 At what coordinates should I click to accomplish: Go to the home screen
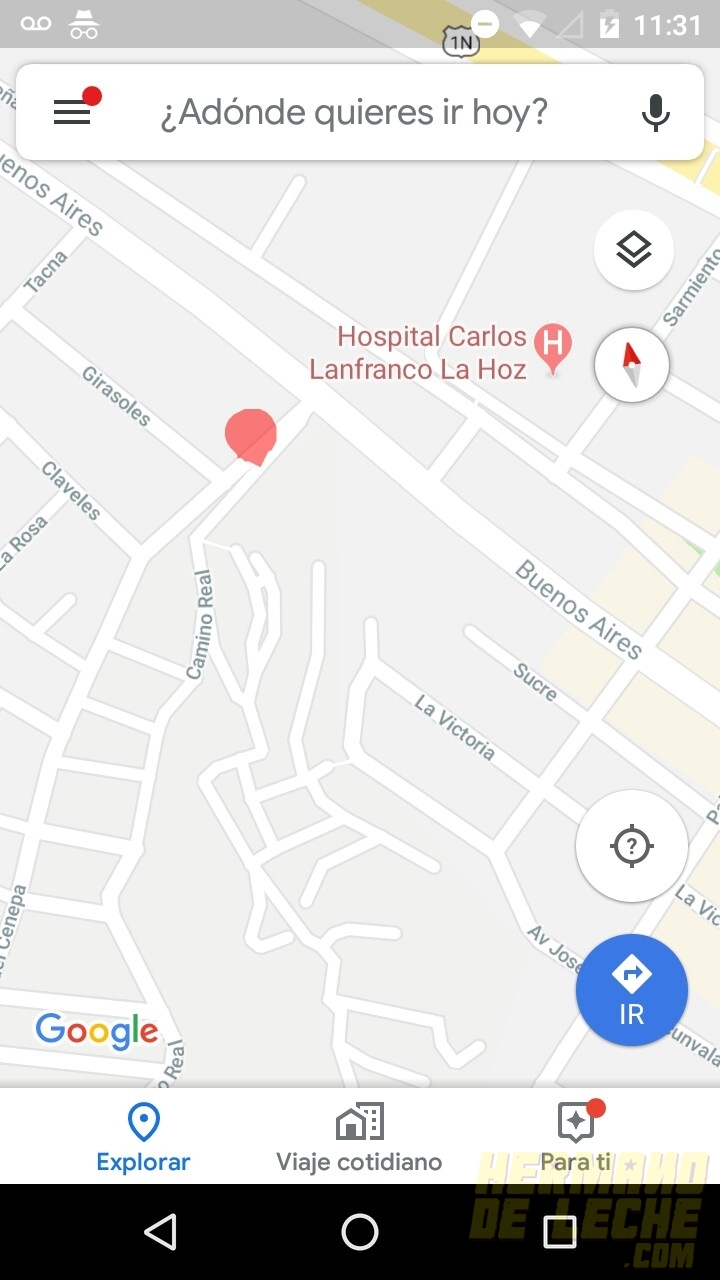point(360,1232)
